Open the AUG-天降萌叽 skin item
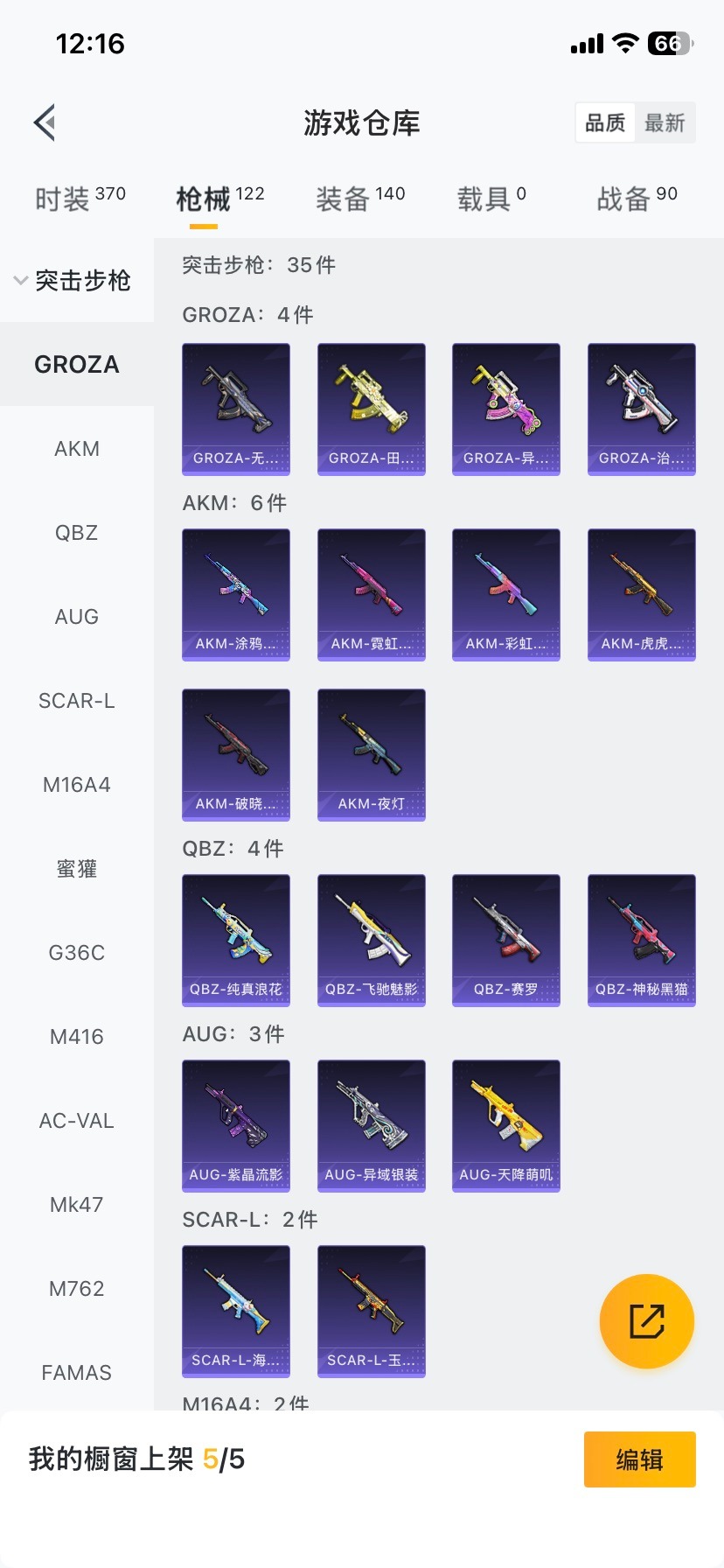This screenshot has width=724, height=1568. (x=505, y=1125)
